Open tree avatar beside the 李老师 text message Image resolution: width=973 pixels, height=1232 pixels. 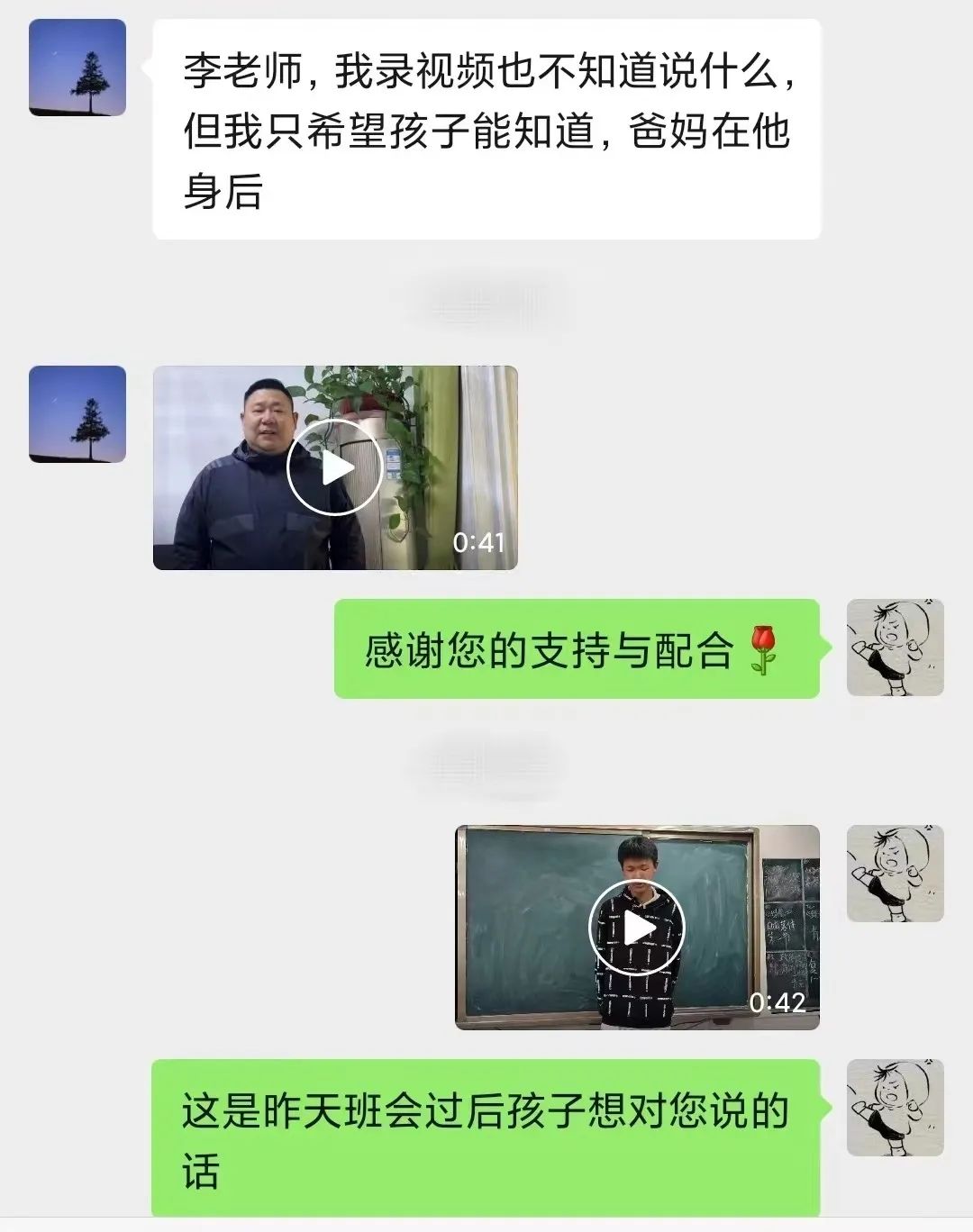(x=77, y=68)
